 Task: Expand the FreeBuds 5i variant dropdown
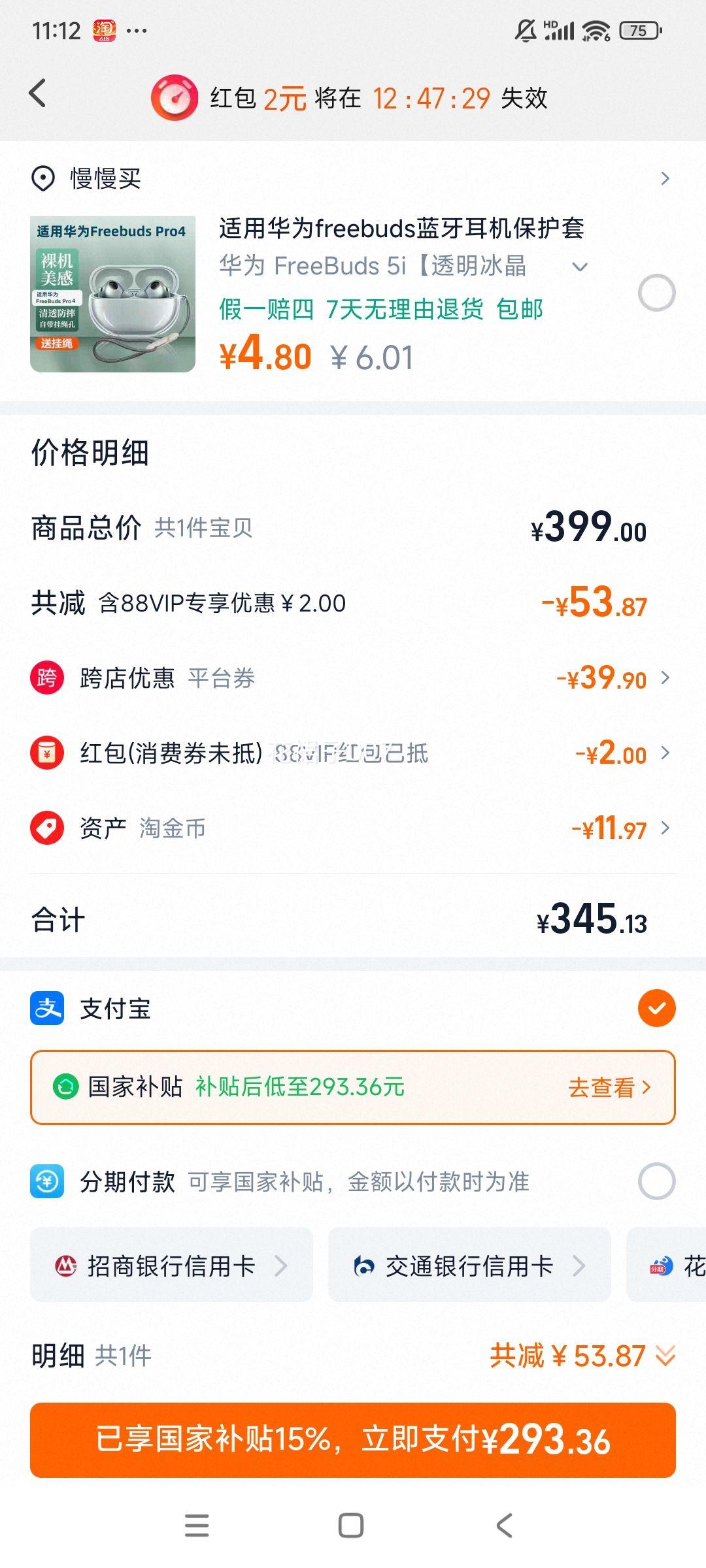coord(579,267)
